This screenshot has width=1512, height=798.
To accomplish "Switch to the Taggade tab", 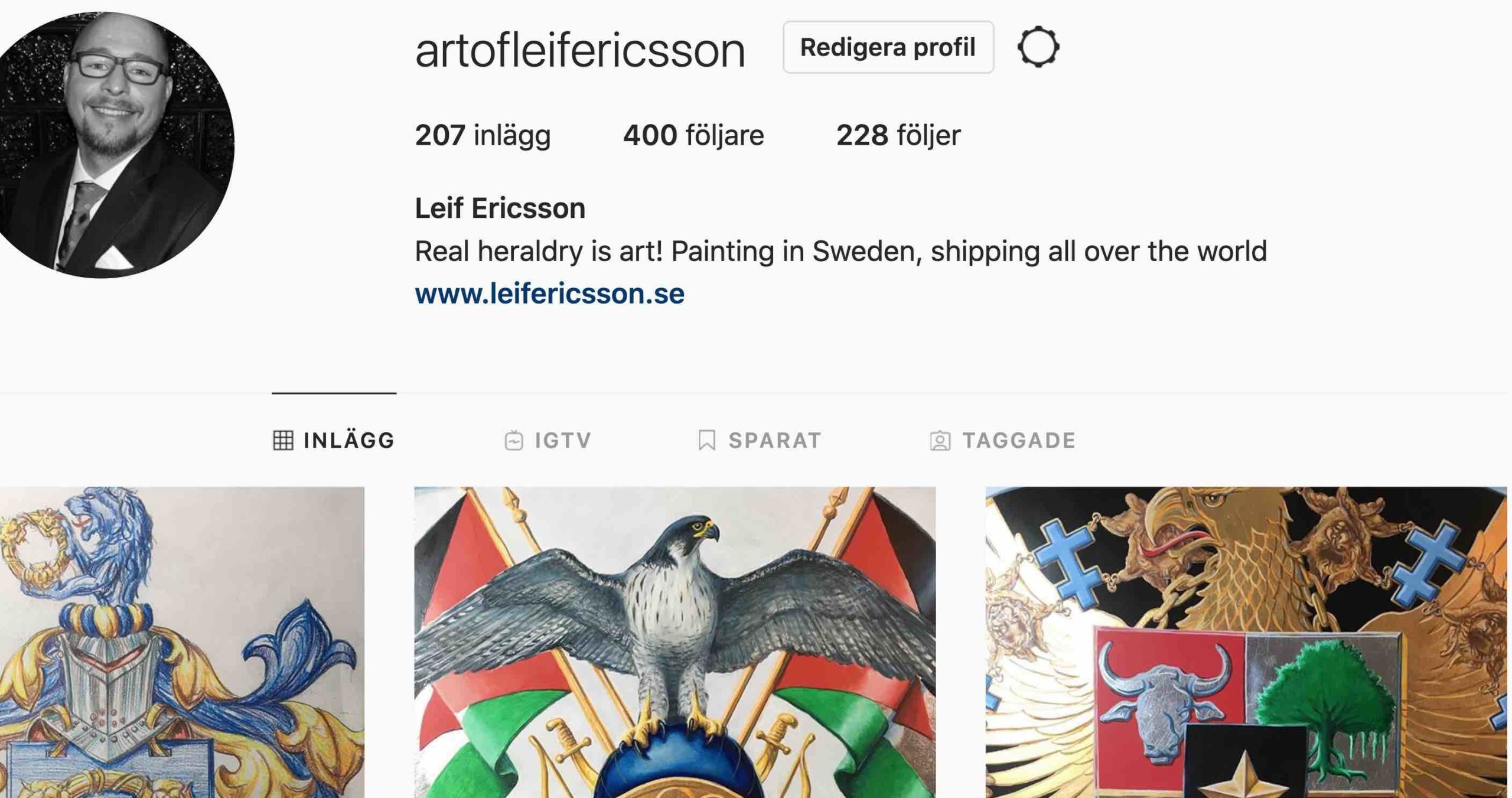I will [1003, 440].
